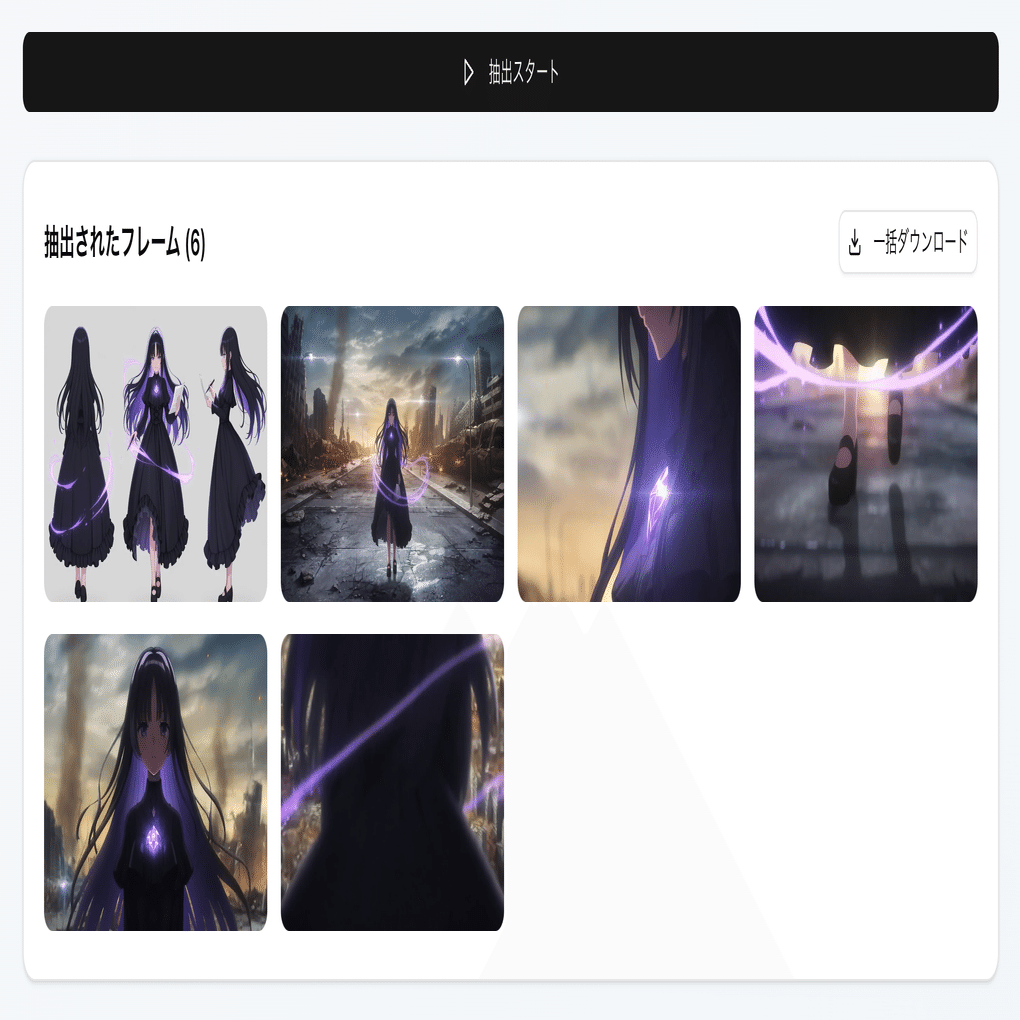This screenshot has width=1020, height=1020.
Task: Select the frame with glowing crystal at hair
Action: 629,454
